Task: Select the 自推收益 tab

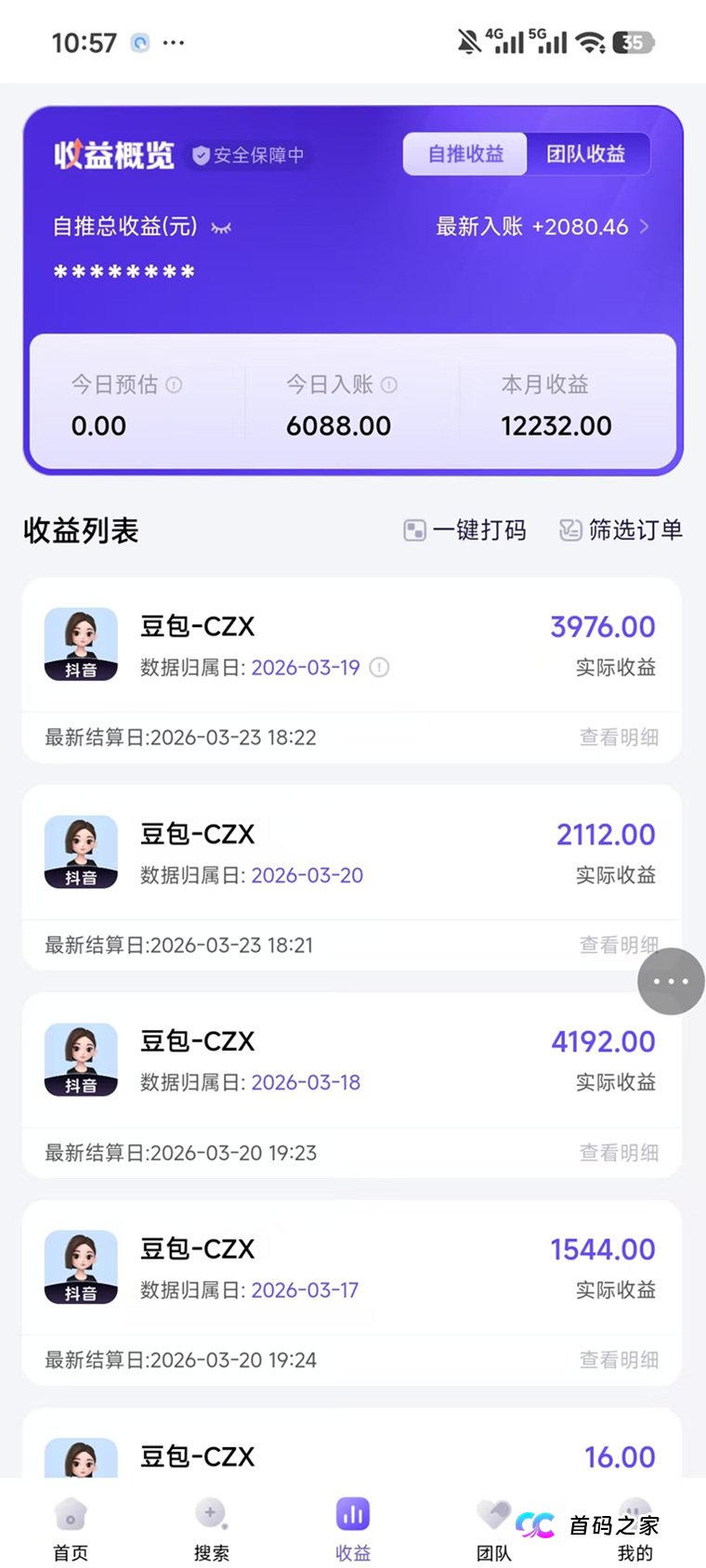Action: click(x=464, y=154)
